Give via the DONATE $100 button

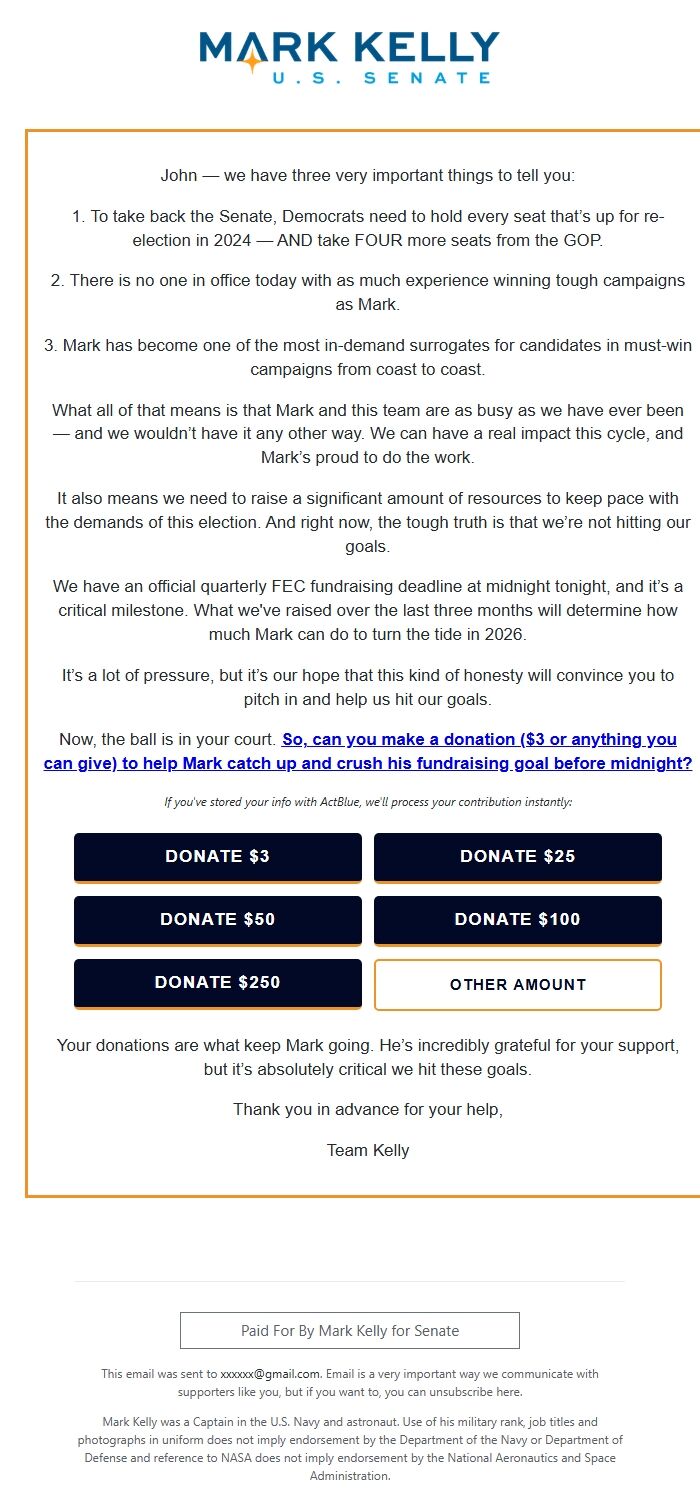(518, 920)
